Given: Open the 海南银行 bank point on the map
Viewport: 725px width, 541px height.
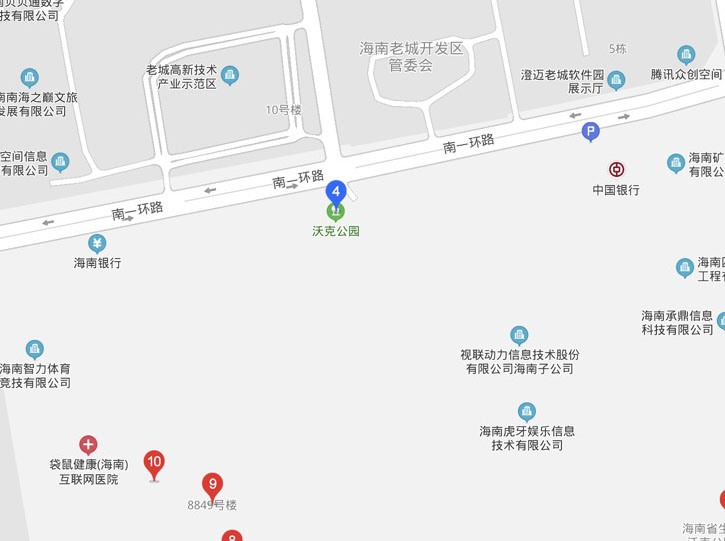Looking at the screenshot, I should (97, 243).
